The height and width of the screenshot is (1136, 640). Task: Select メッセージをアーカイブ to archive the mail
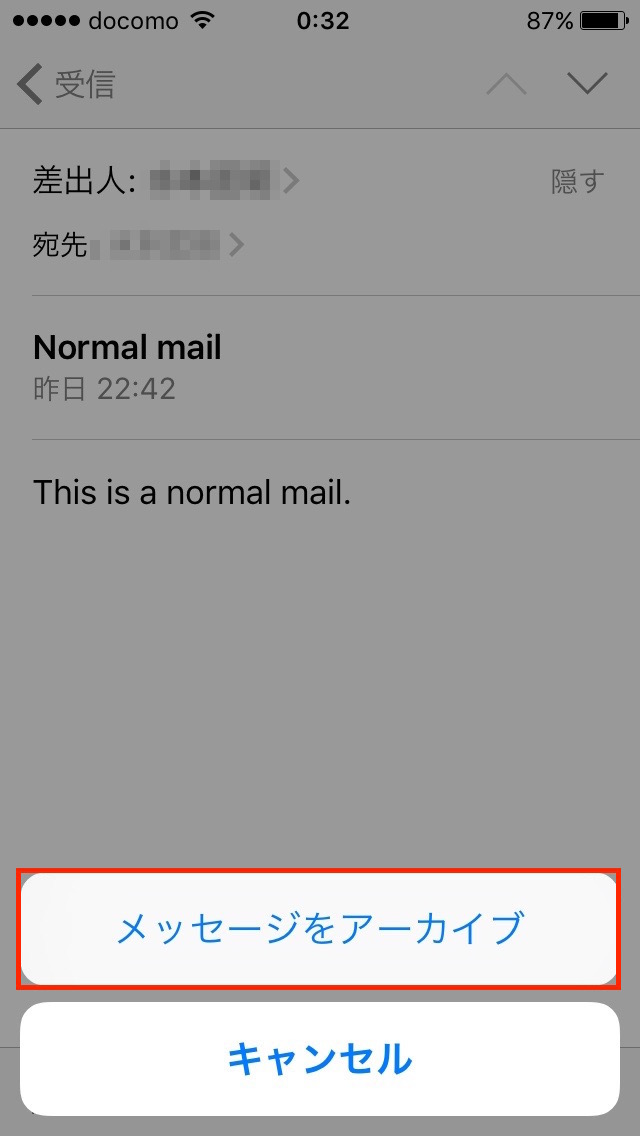(x=320, y=930)
